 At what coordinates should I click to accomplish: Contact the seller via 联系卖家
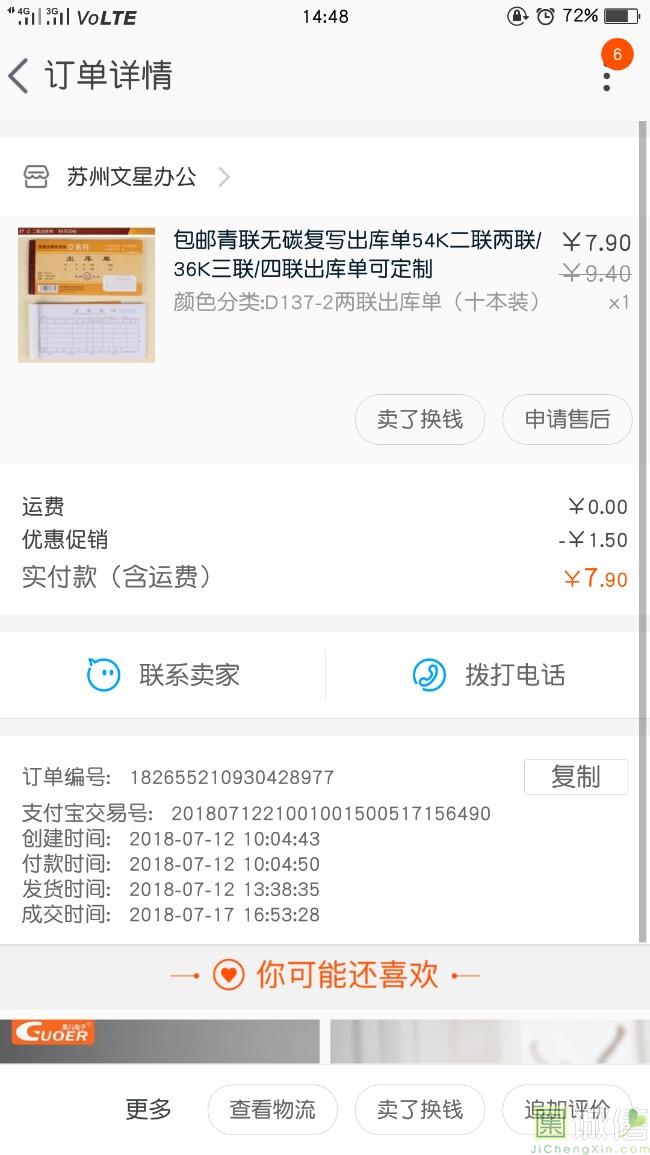[x=163, y=675]
